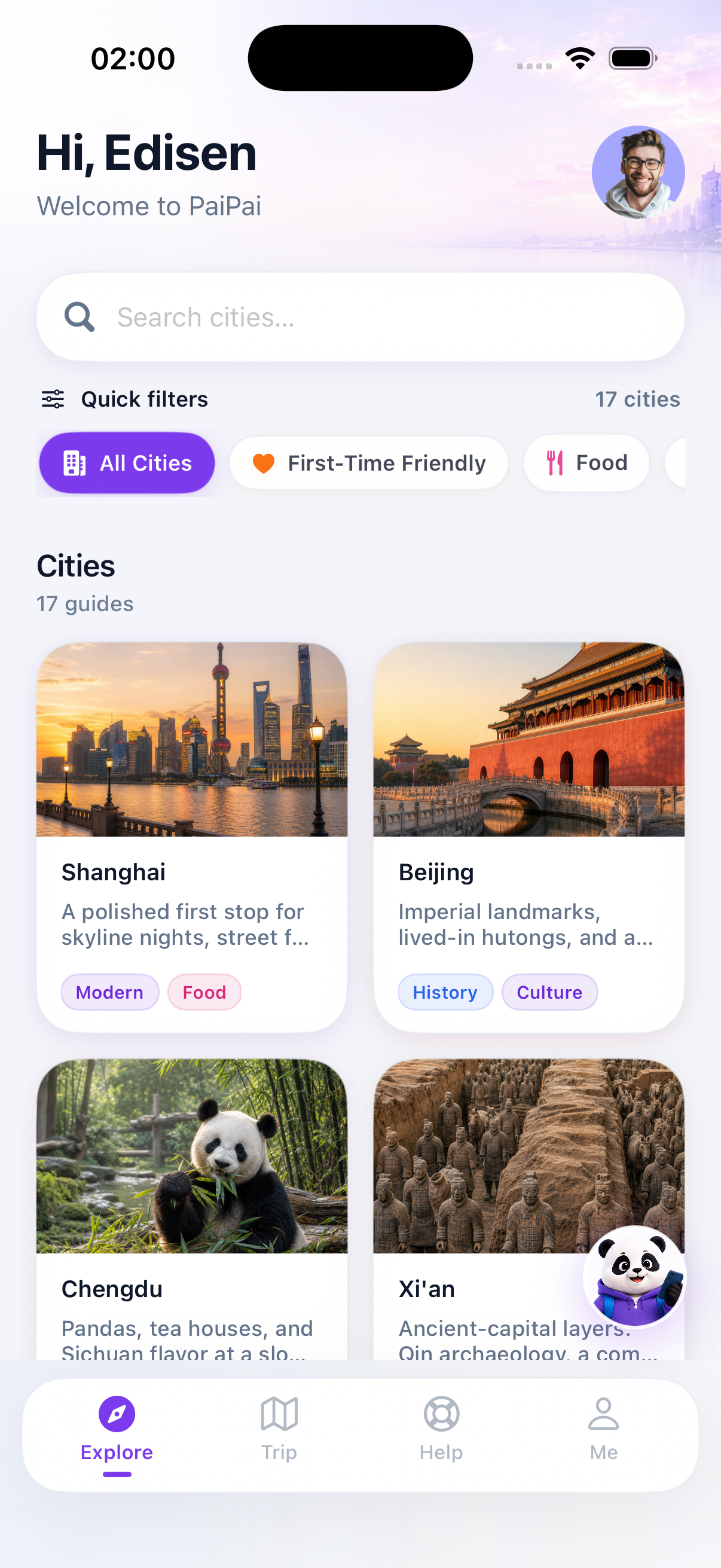Open Edisen's profile avatar
721x1568 pixels.
(x=638, y=172)
